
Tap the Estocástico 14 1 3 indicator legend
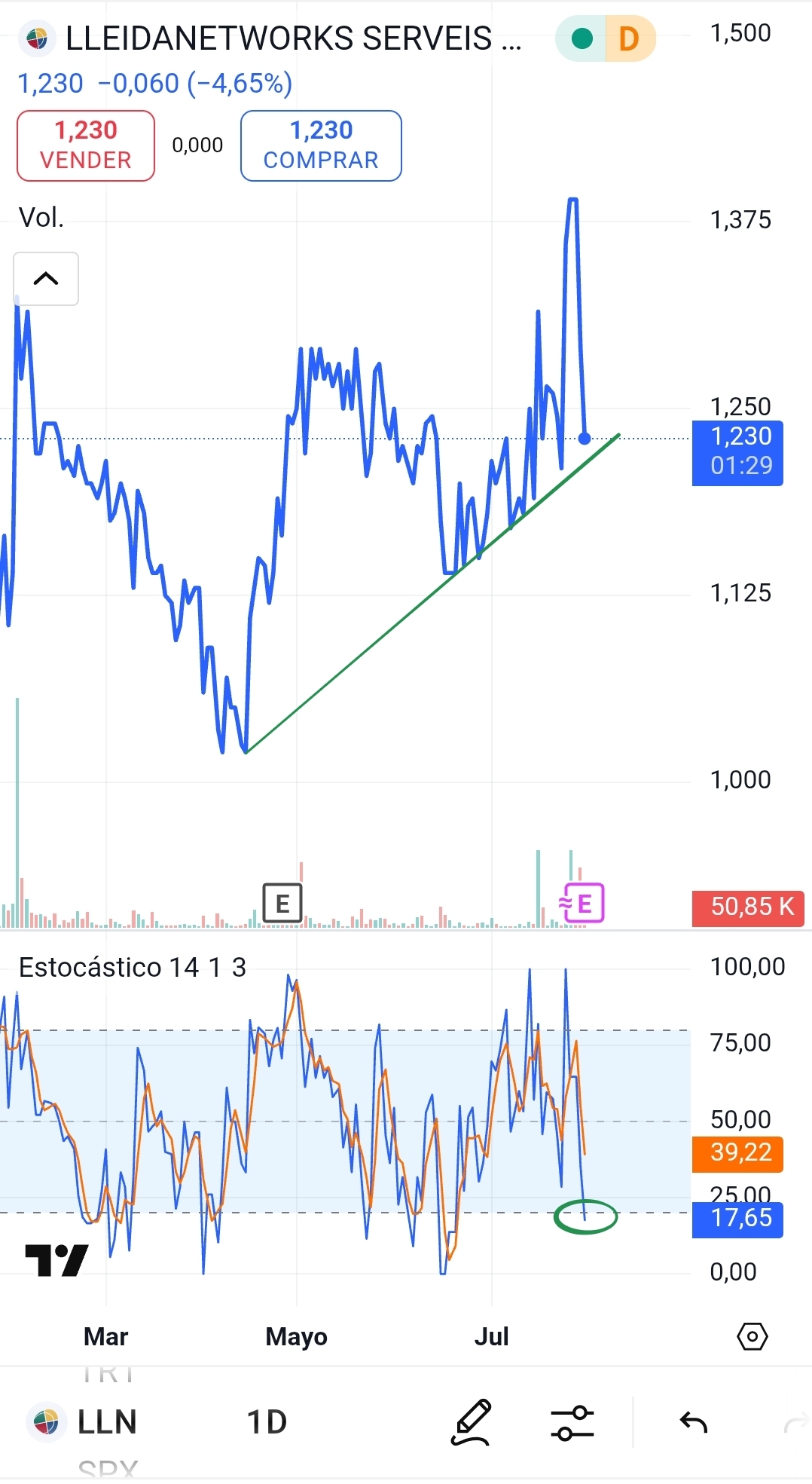point(133,967)
